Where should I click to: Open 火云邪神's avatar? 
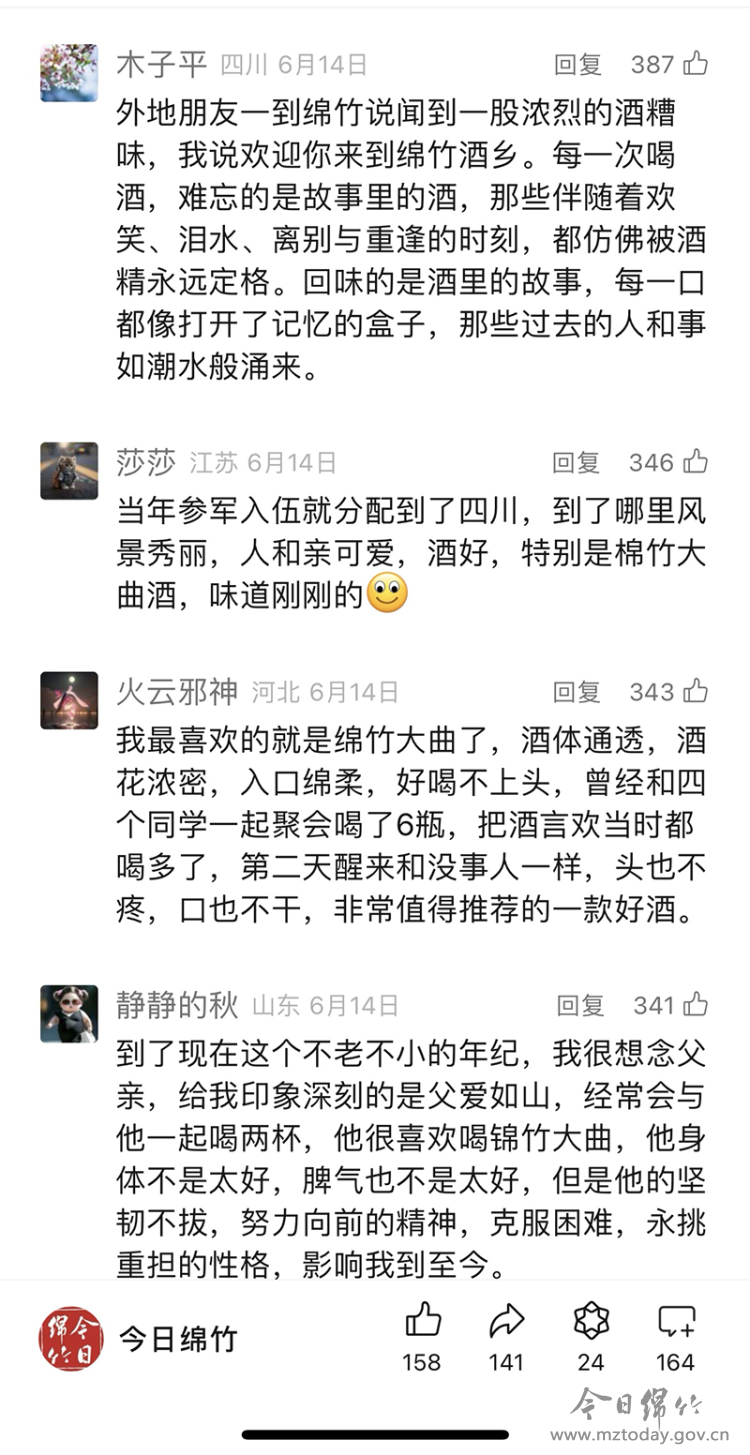[69, 699]
